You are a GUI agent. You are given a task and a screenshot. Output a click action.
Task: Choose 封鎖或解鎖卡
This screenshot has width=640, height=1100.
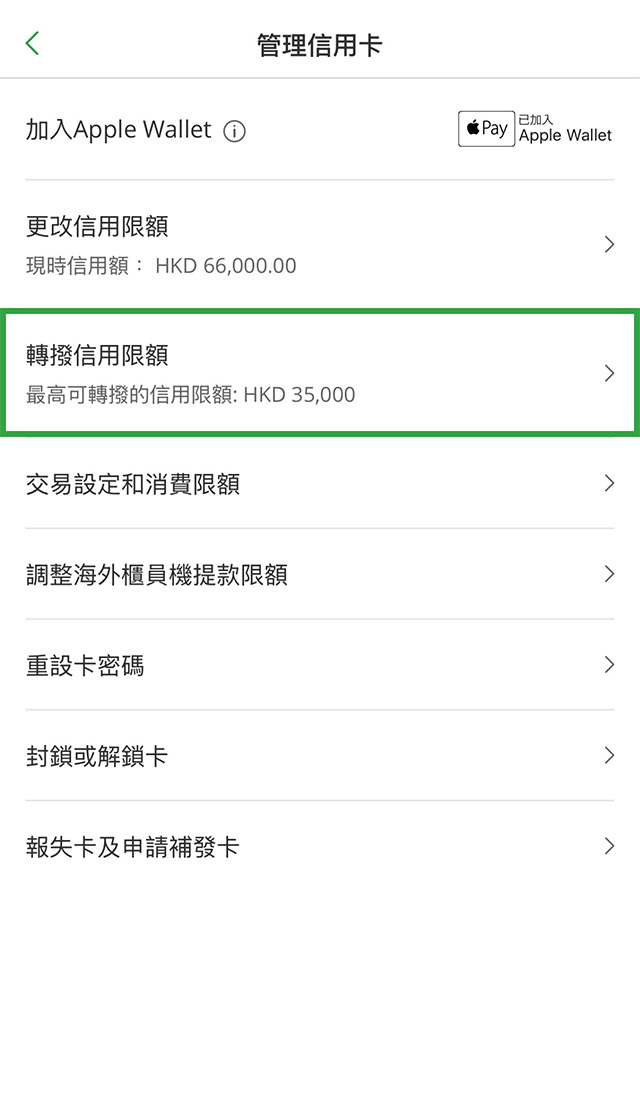pos(320,756)
